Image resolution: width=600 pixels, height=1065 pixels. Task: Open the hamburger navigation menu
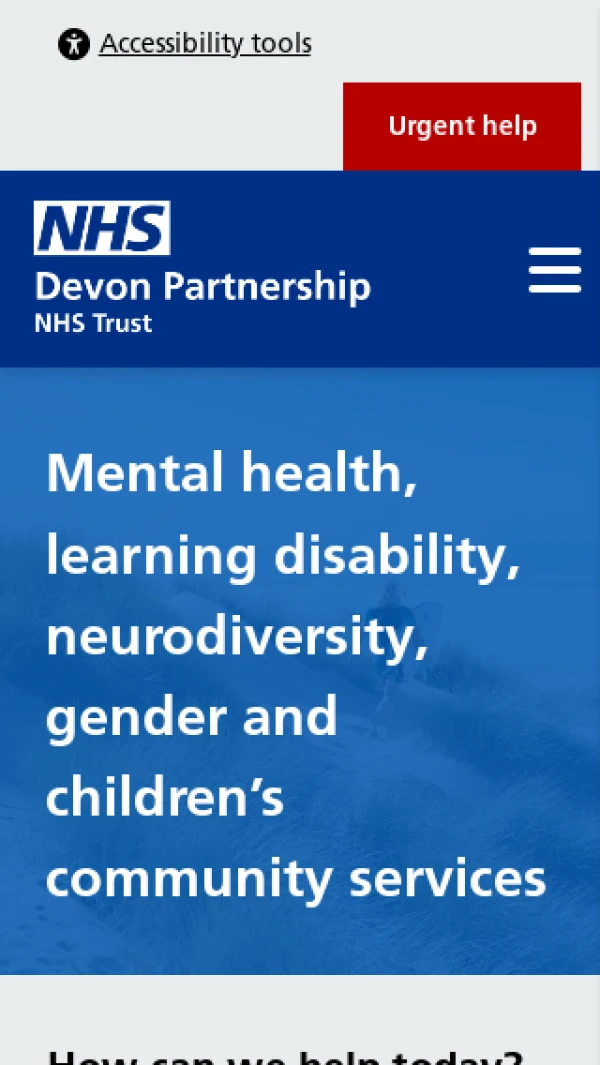point(555,270)
